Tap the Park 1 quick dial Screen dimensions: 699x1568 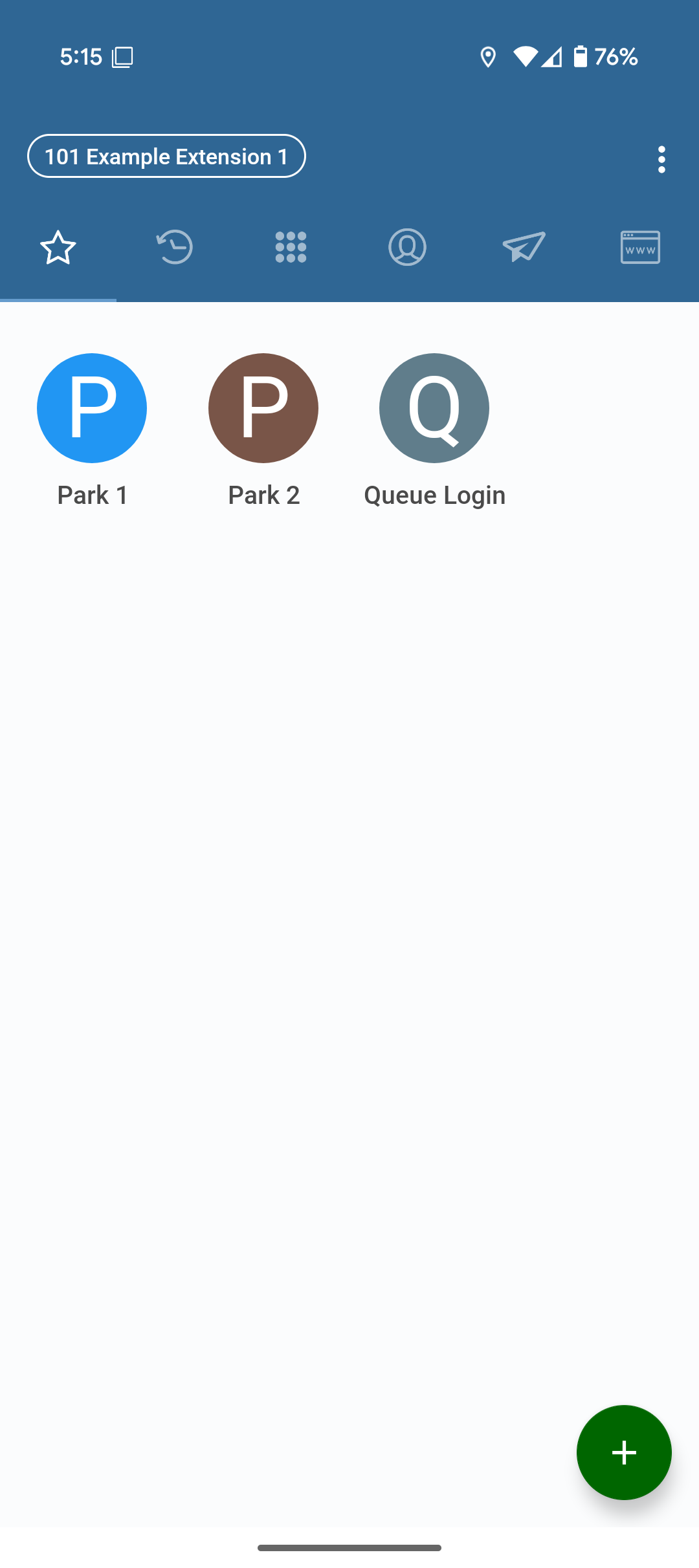pyautogui.click(x=92, y=431)
